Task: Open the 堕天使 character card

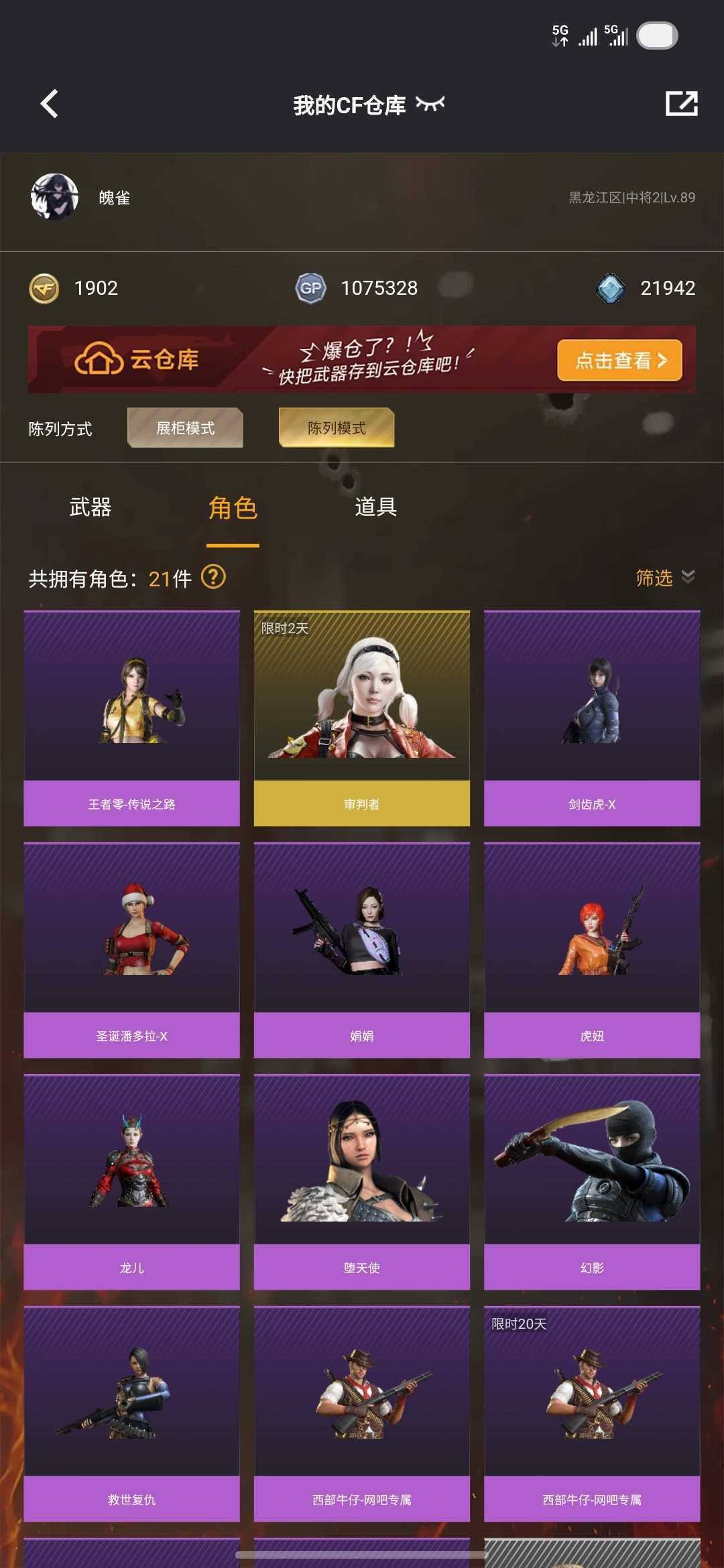Action: tap(361, 1181)
